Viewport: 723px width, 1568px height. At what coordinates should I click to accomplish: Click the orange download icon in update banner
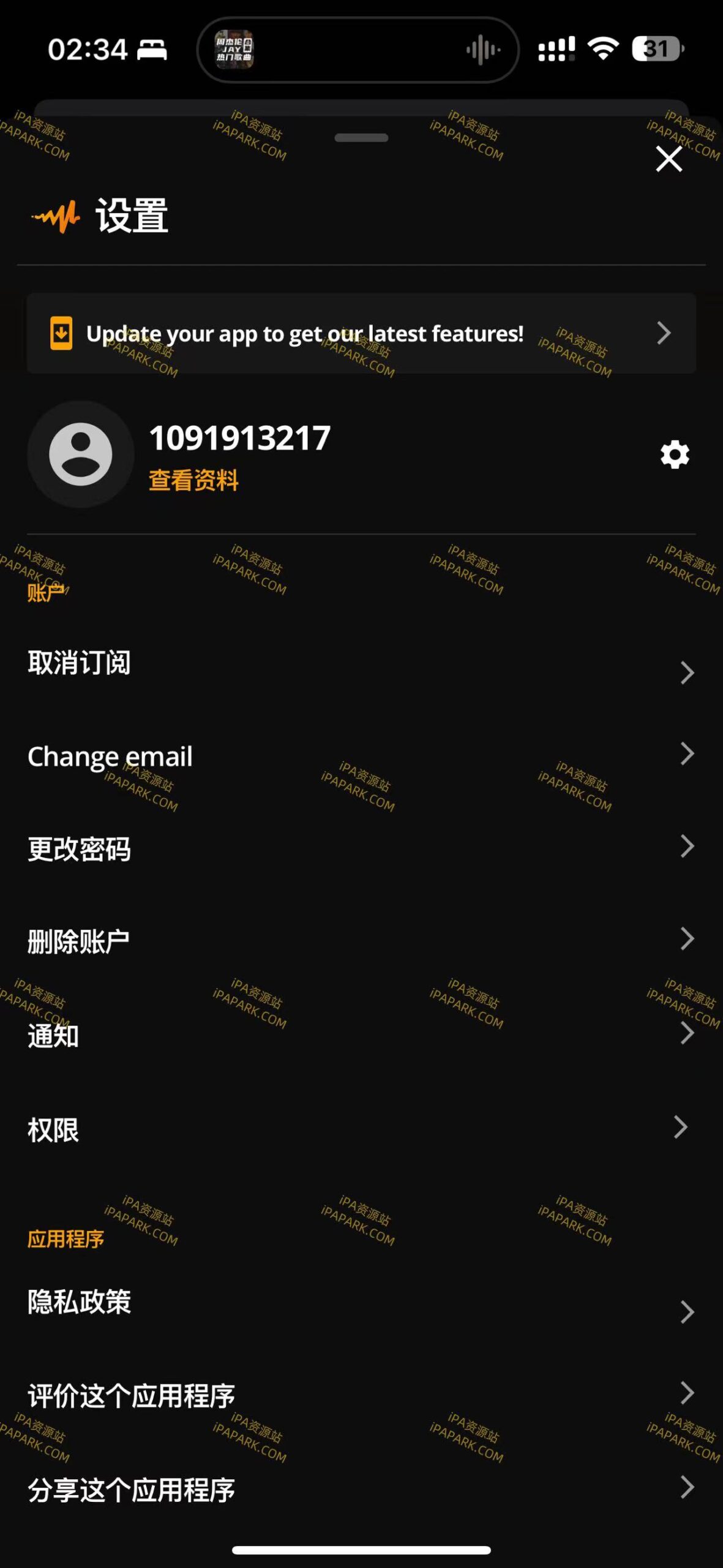[x=62, y=333]
